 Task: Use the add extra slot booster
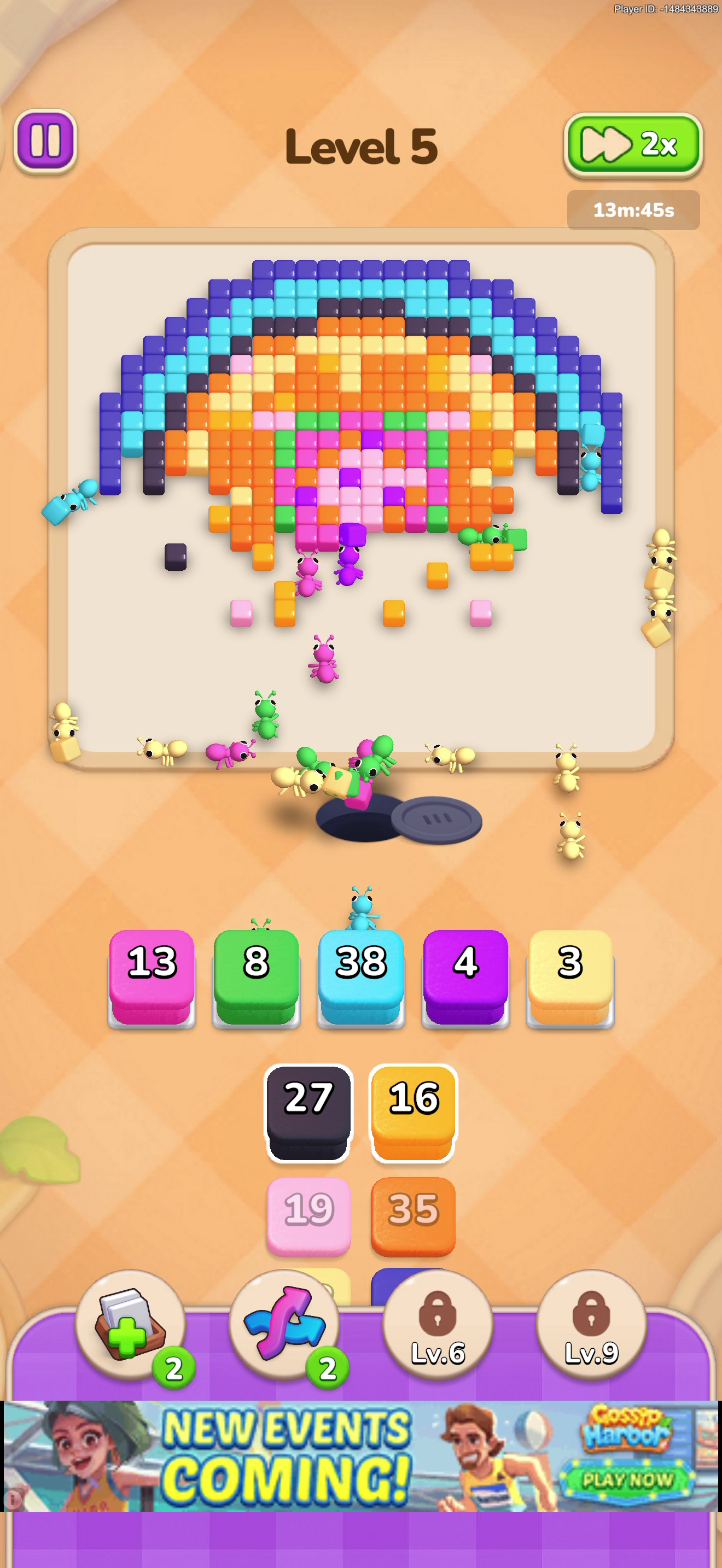(x=130, y=1325)
